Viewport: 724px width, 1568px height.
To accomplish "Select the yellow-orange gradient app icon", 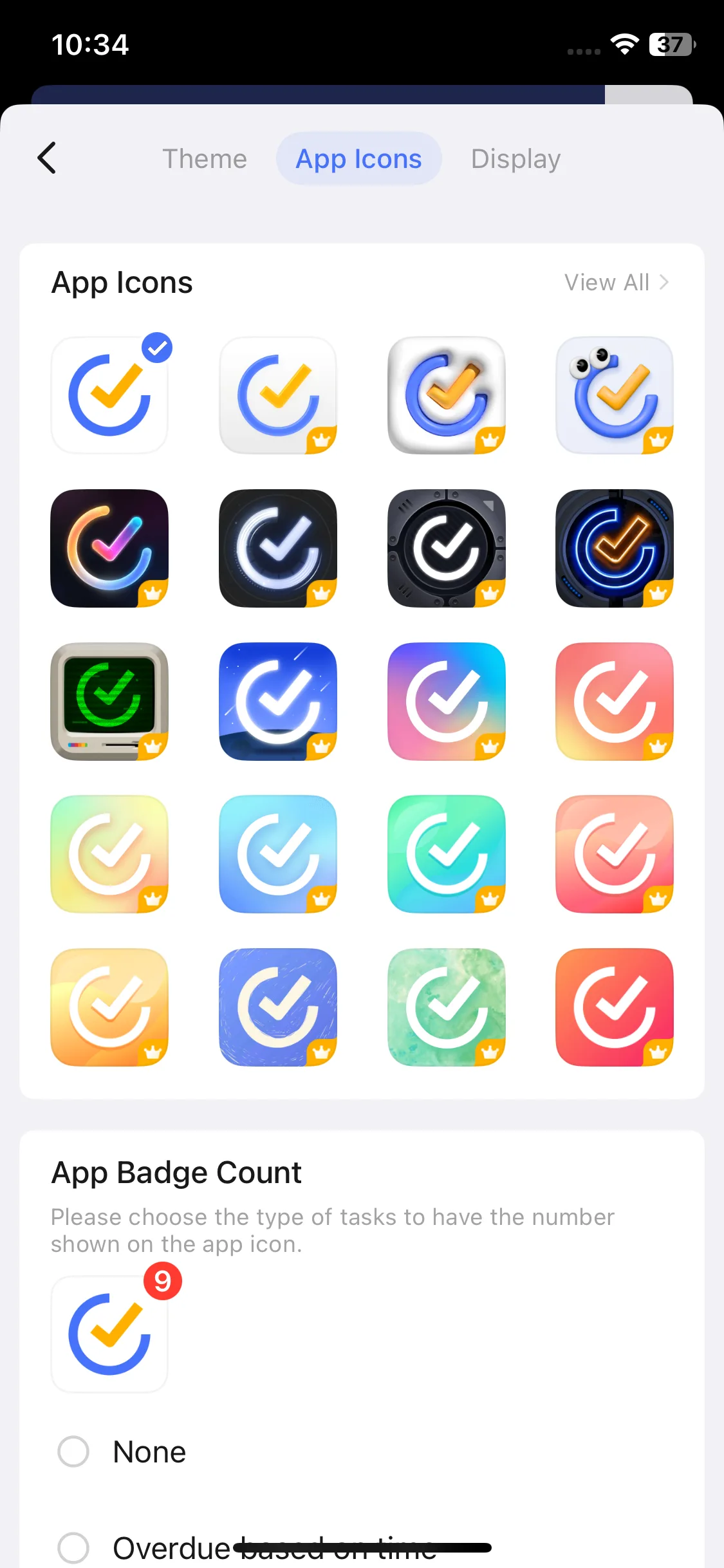I will click(x=109, y=1007).
